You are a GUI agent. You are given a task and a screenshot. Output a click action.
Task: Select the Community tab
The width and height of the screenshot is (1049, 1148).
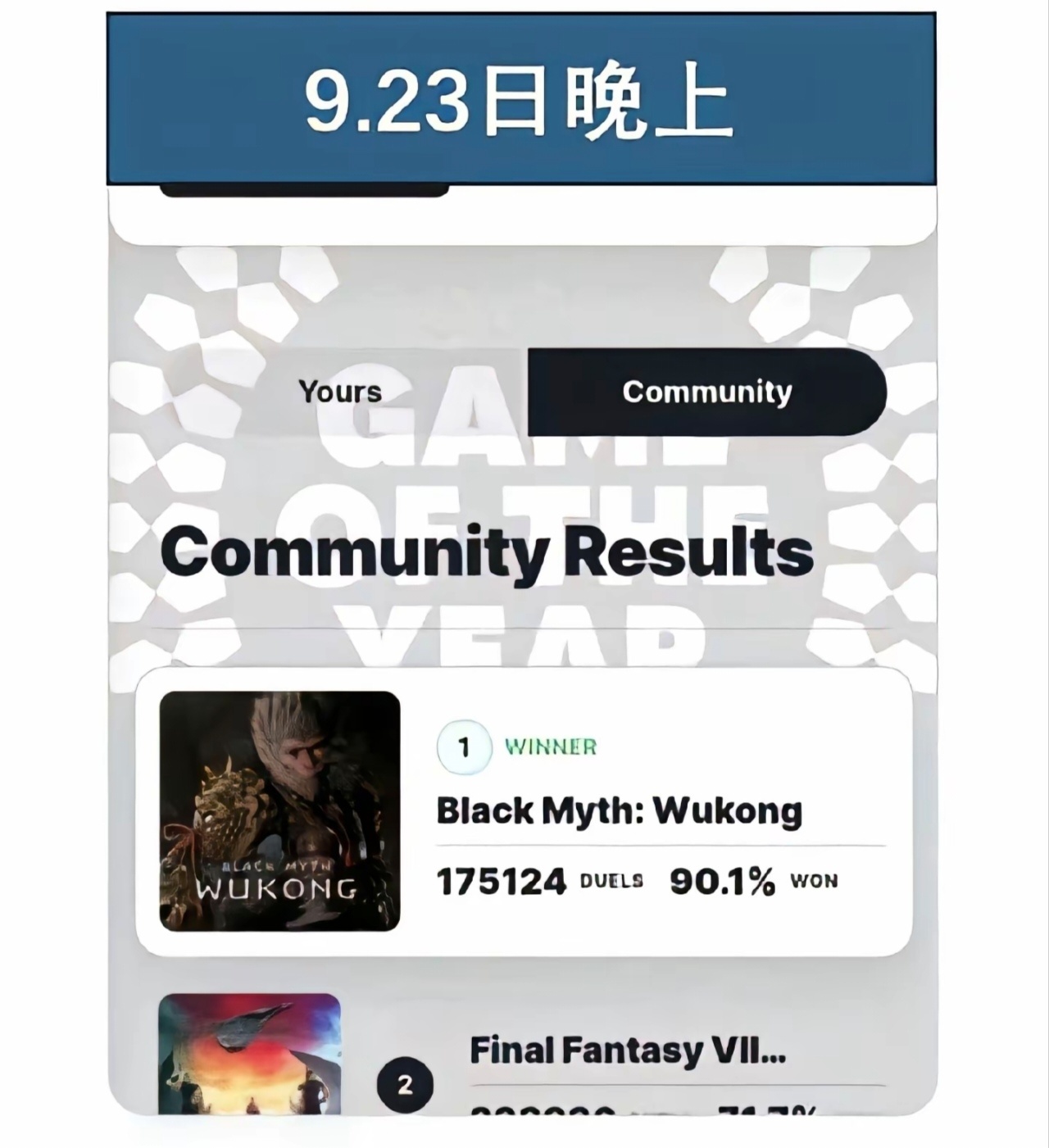706,392
